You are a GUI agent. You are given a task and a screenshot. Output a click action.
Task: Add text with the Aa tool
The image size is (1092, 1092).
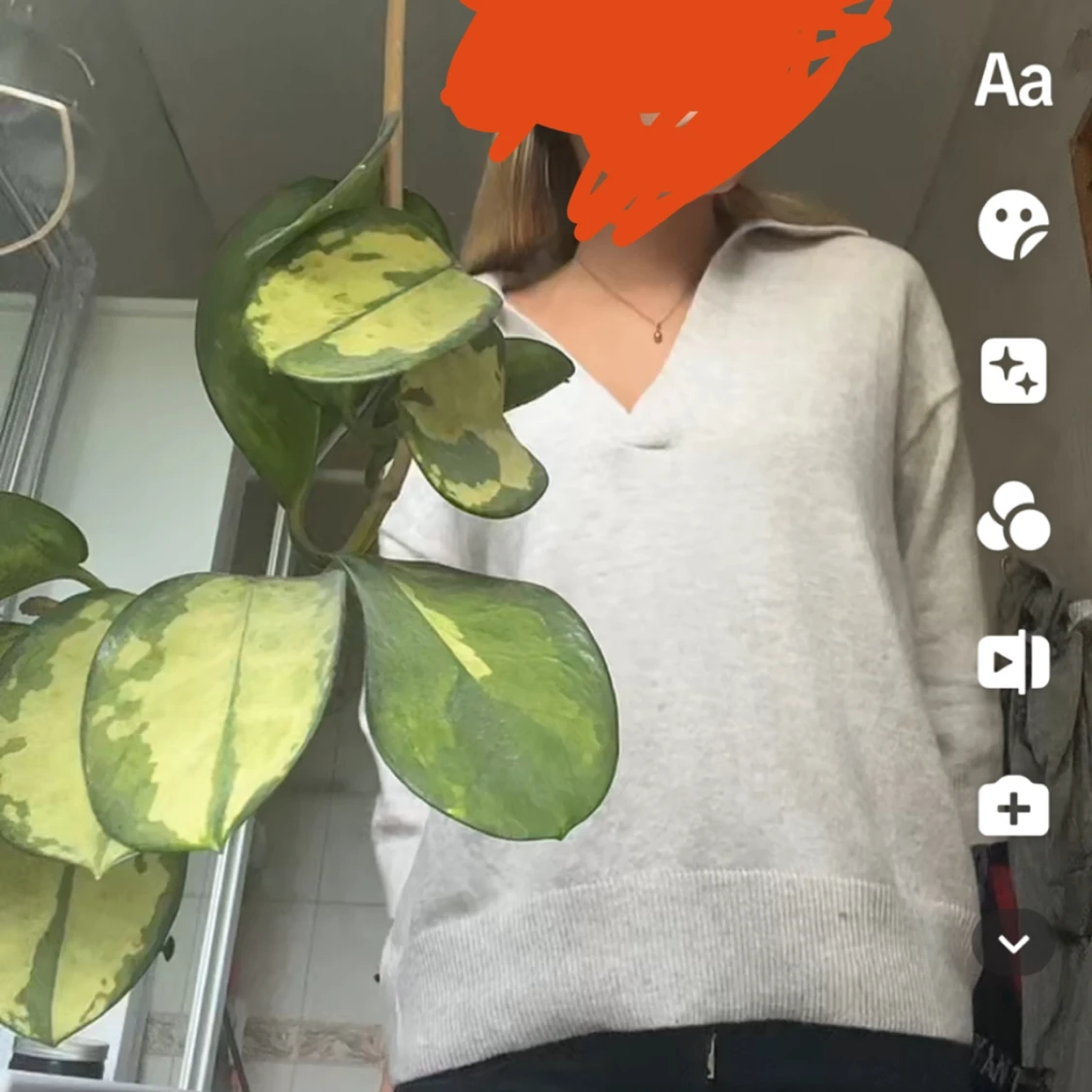tap(1013, 82)
